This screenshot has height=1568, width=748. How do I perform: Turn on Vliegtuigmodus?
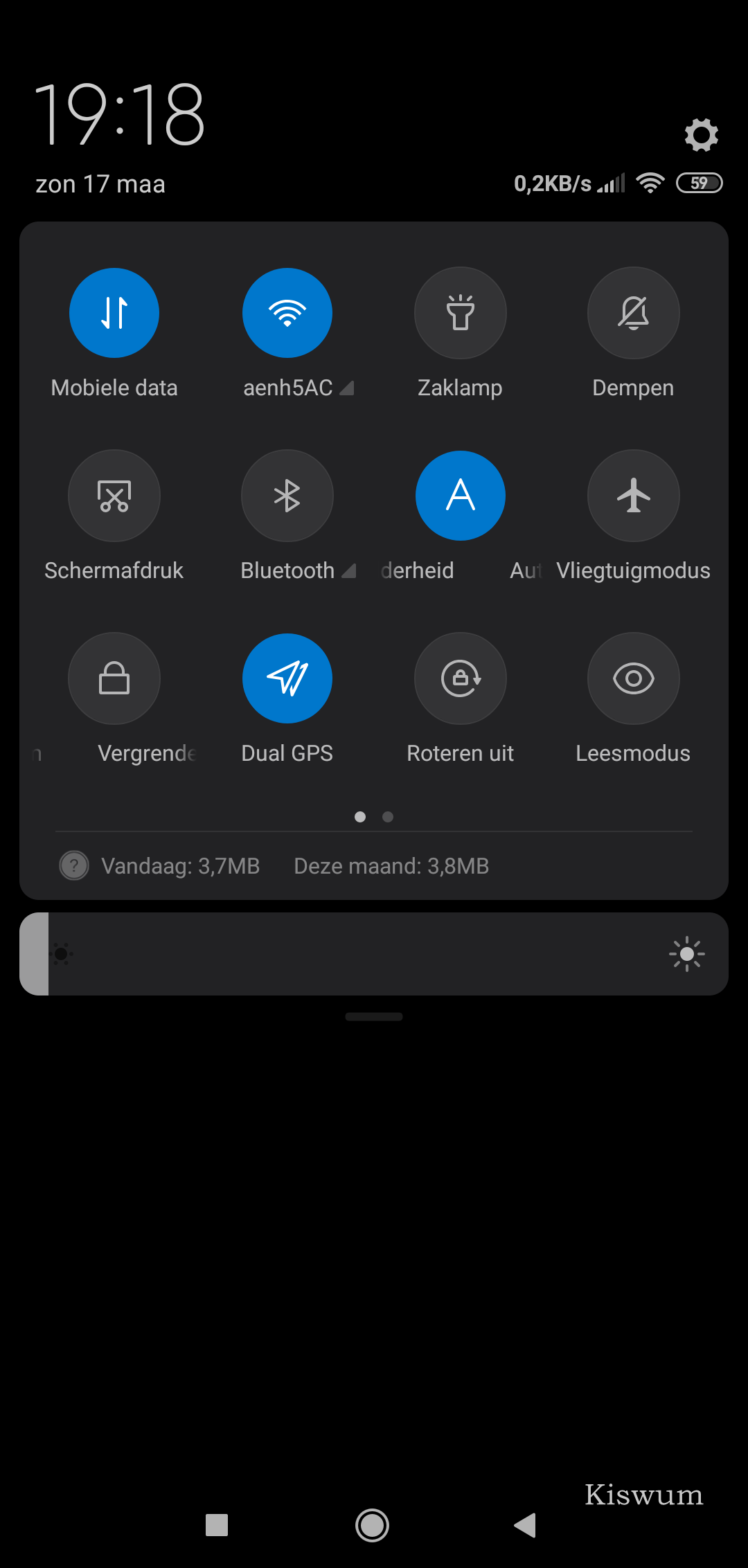point(634,496)
